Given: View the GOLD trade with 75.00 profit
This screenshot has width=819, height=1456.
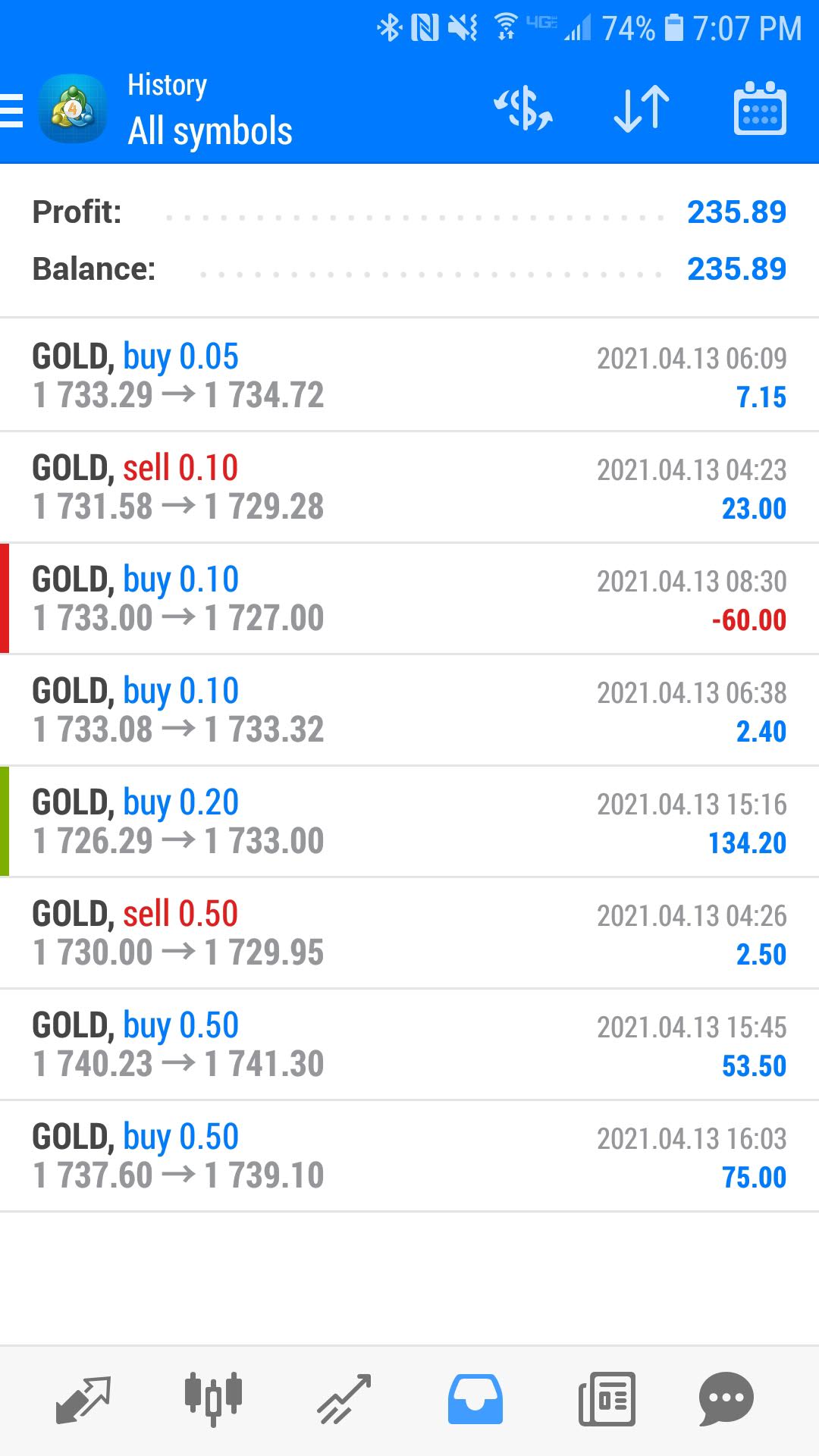Looking at the screenshot, I should 409,1156.
